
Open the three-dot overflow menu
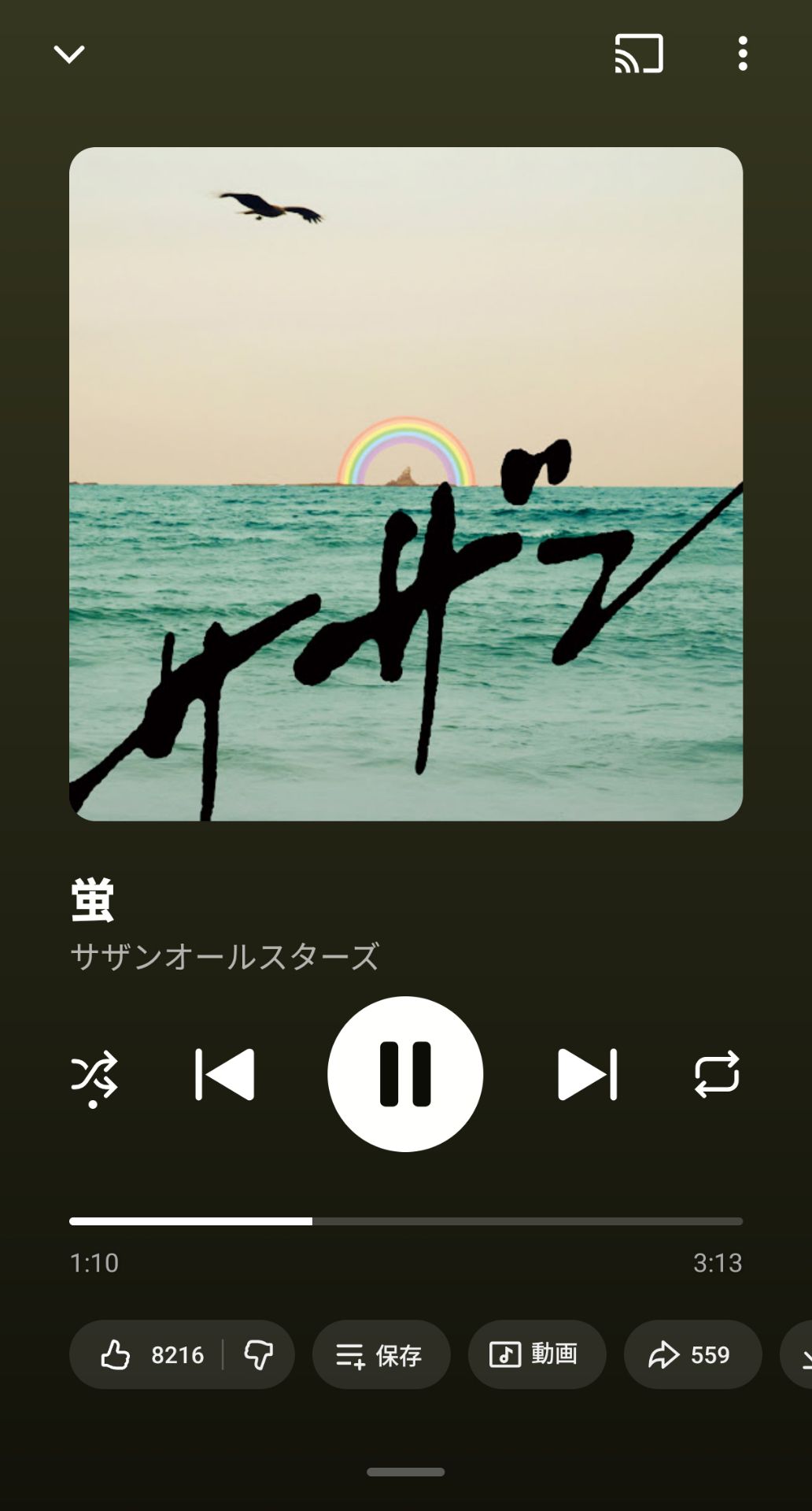click(x=742, y=54)
